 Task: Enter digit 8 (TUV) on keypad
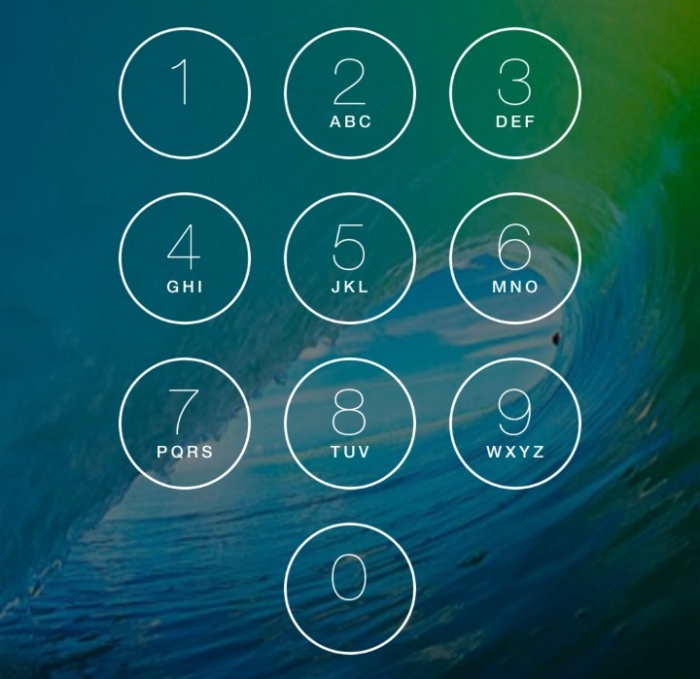coord(350,423)
